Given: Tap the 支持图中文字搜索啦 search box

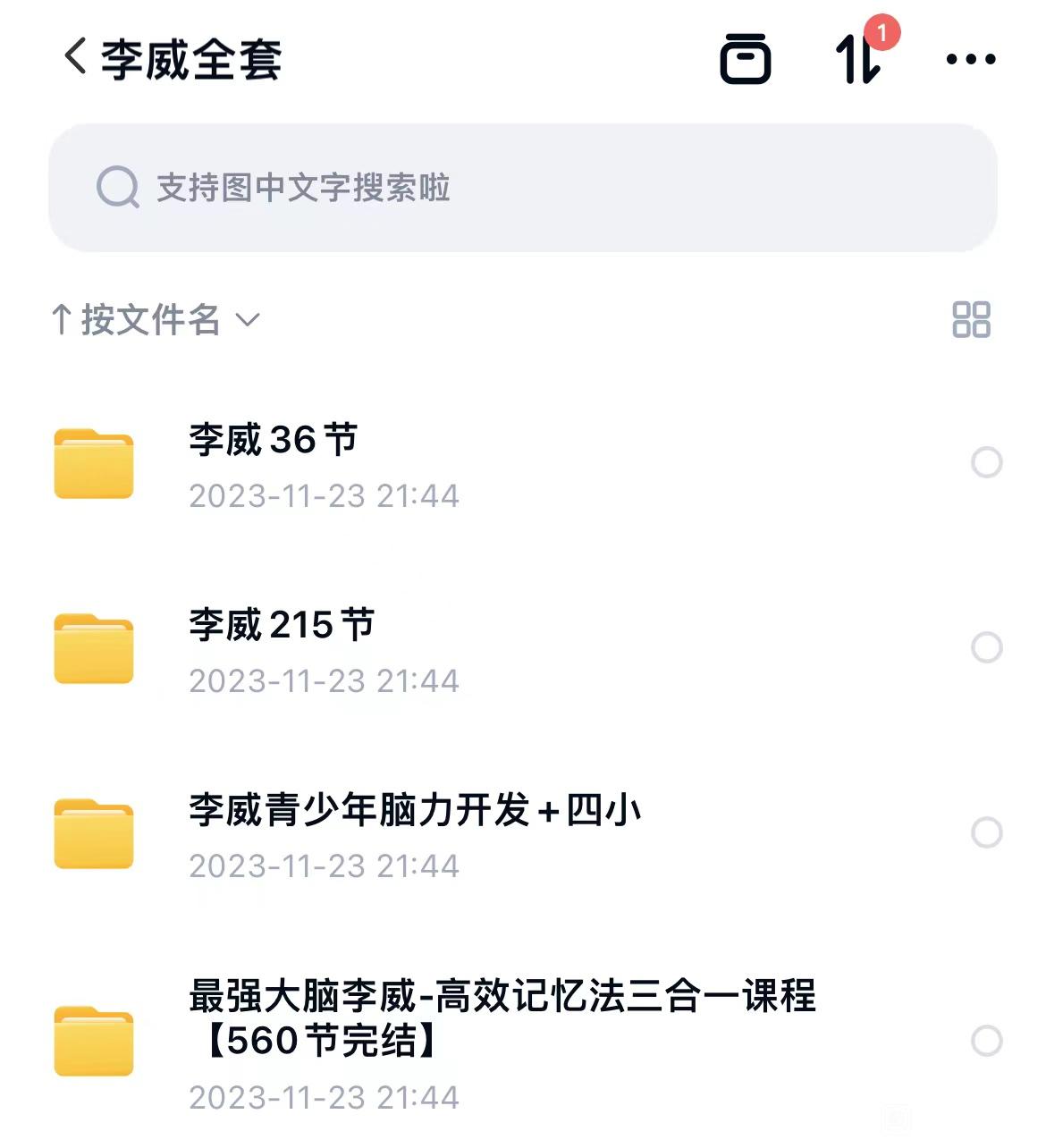Looking at the screenshot, I should [522, 188].
